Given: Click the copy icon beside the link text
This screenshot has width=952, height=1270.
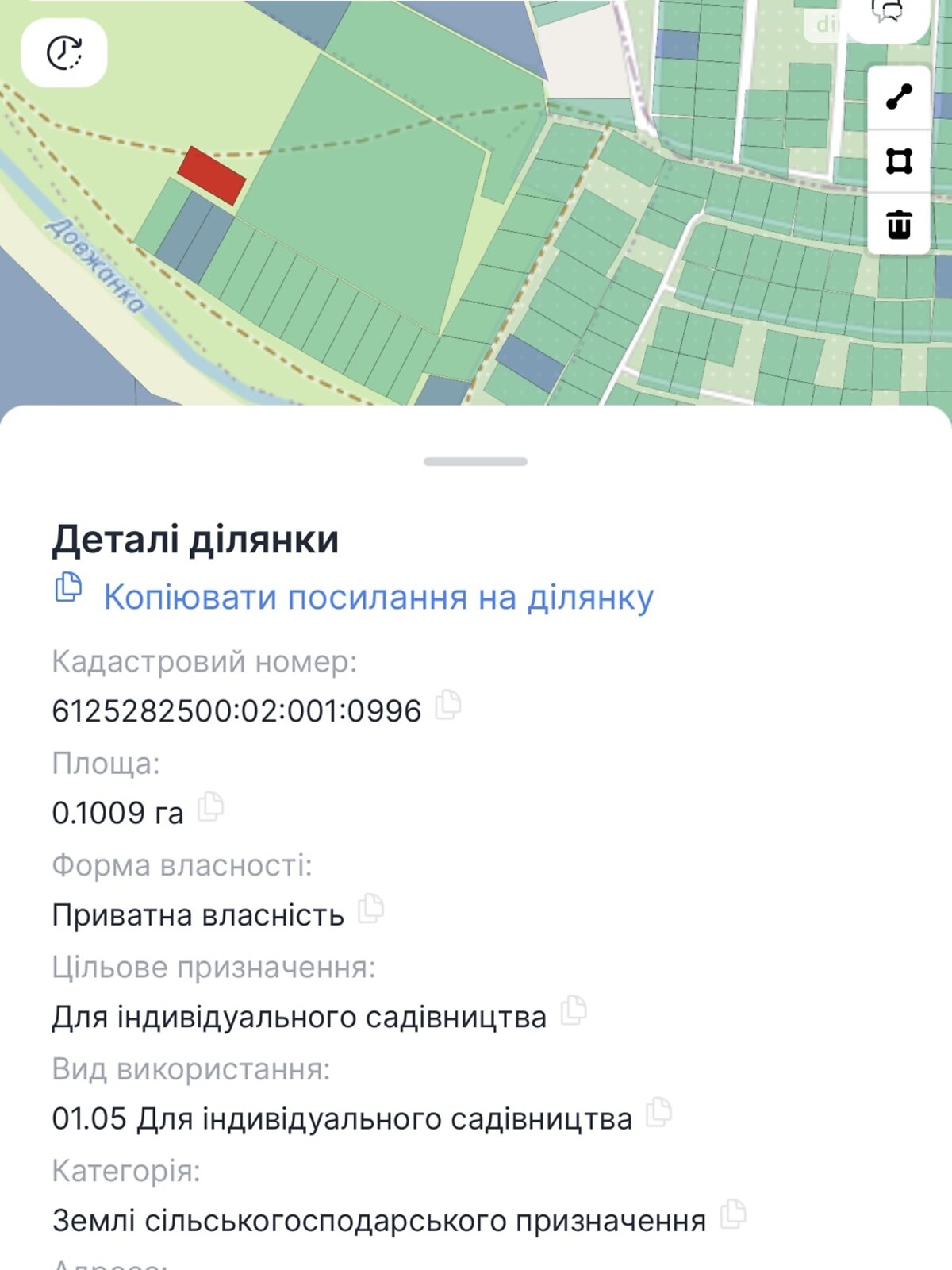Looking at the screenshot, I should (x=68, y=588).
